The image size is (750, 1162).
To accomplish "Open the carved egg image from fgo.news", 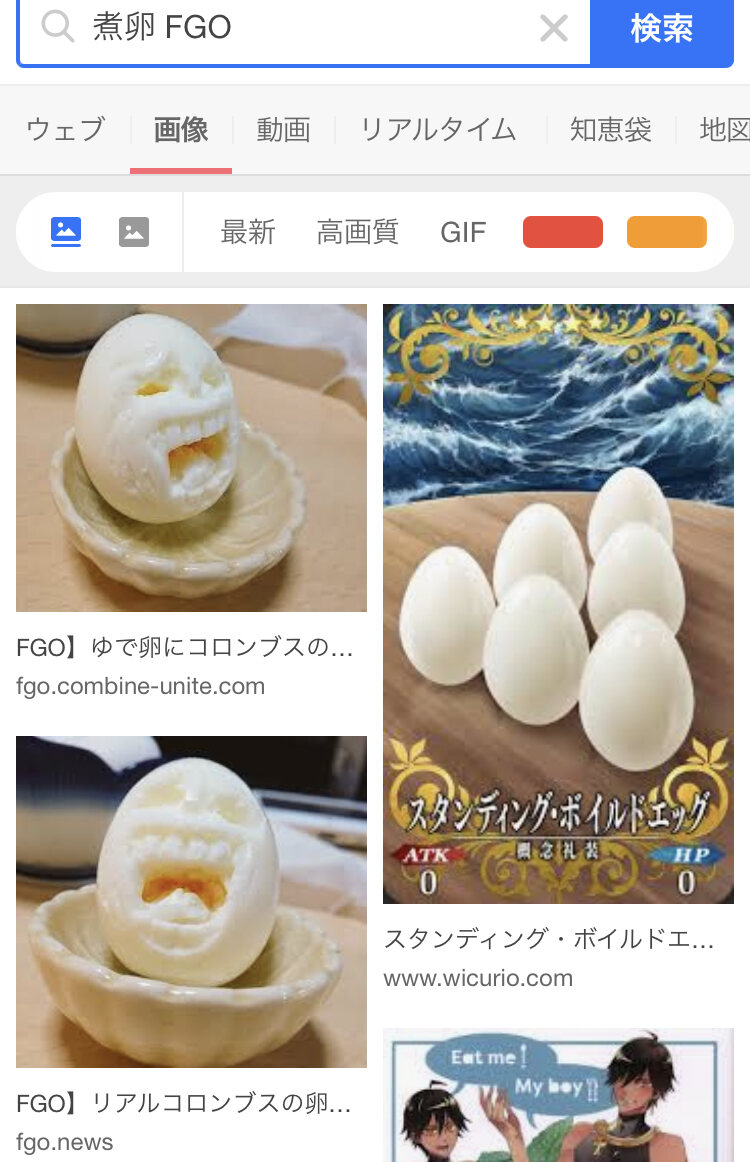I will 191,901.
